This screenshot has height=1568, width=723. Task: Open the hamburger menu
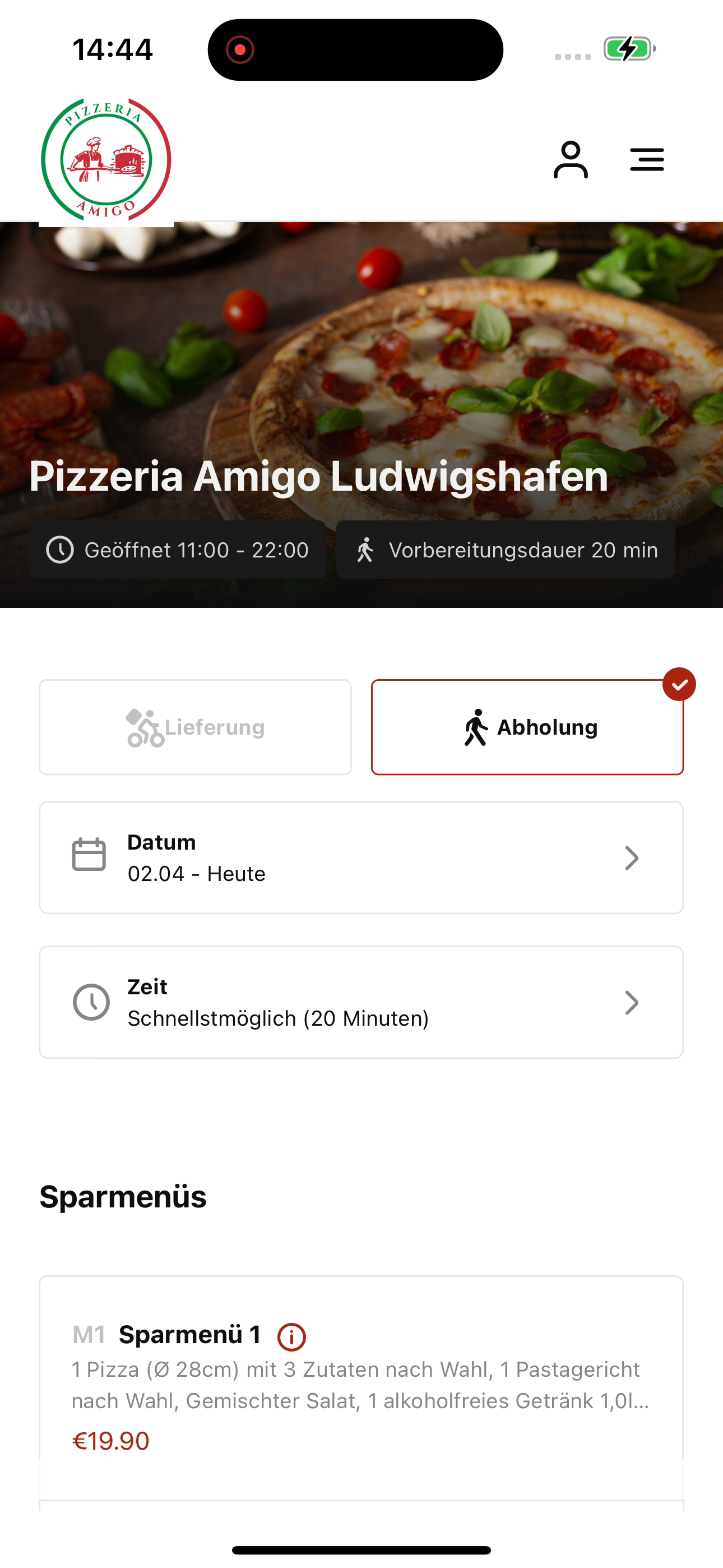coord(646,159)
